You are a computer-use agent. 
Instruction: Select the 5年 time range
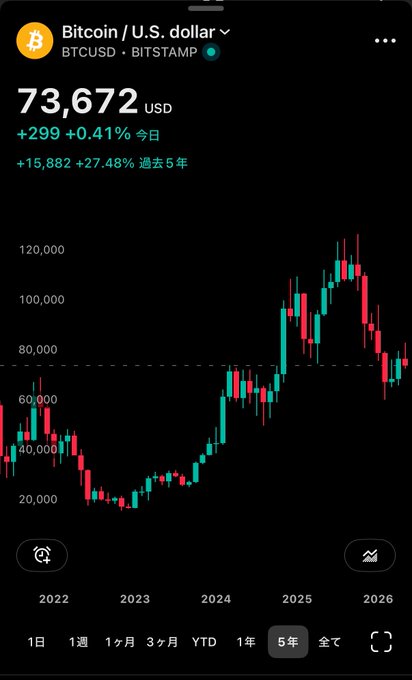click(288, 642)
